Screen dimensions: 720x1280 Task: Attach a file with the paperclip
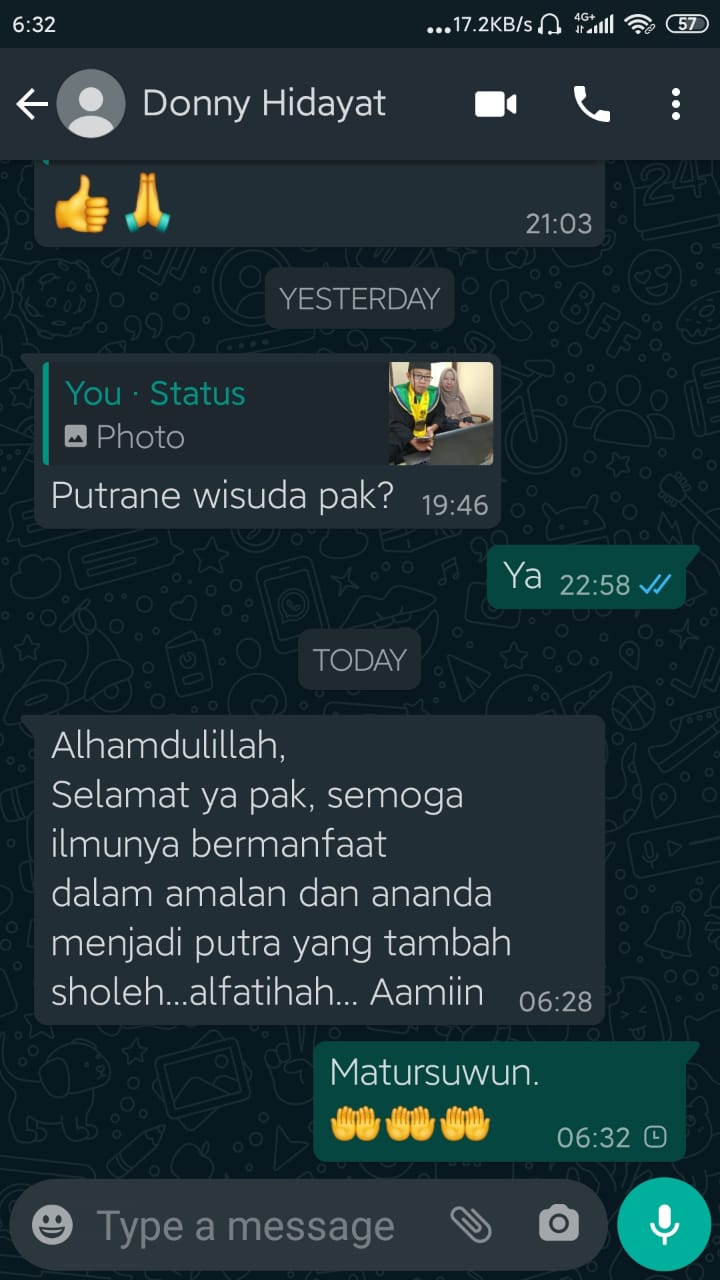coord(470,1224)
